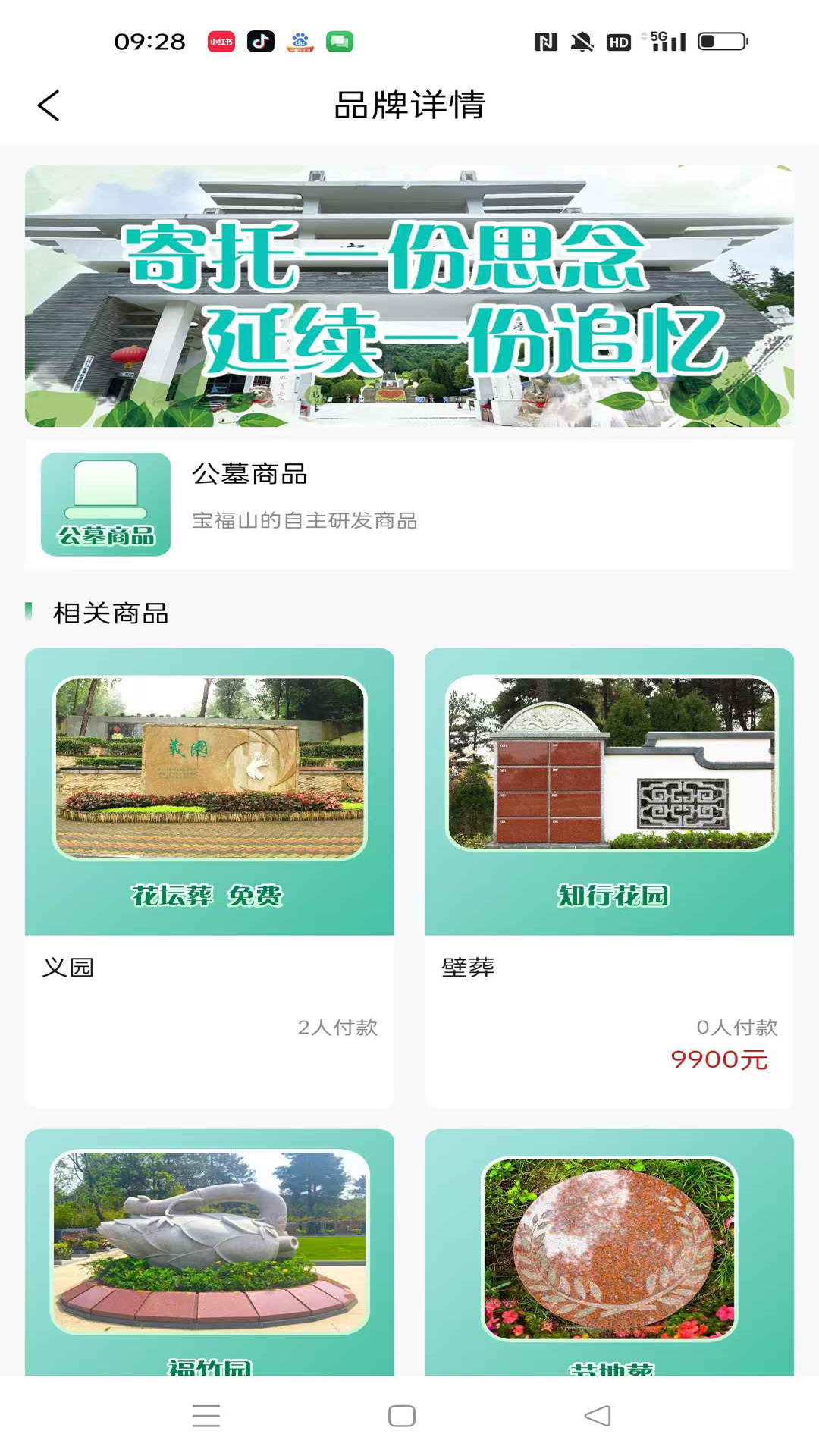Open the 义园 花坛葬 product card

pyautogui.click(x=209, y=876)
